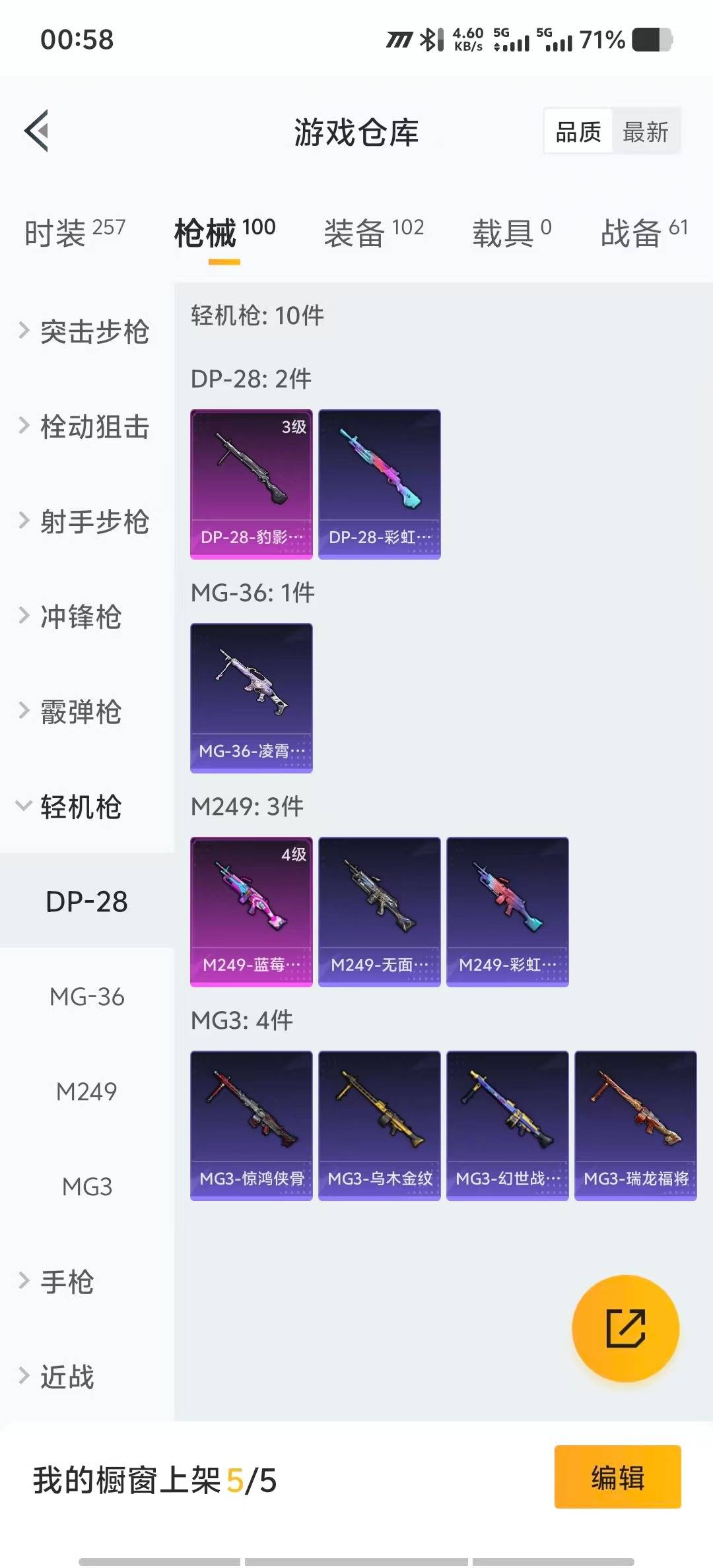
Task: Switch sorting to 最新
Action: coord(646,131)
